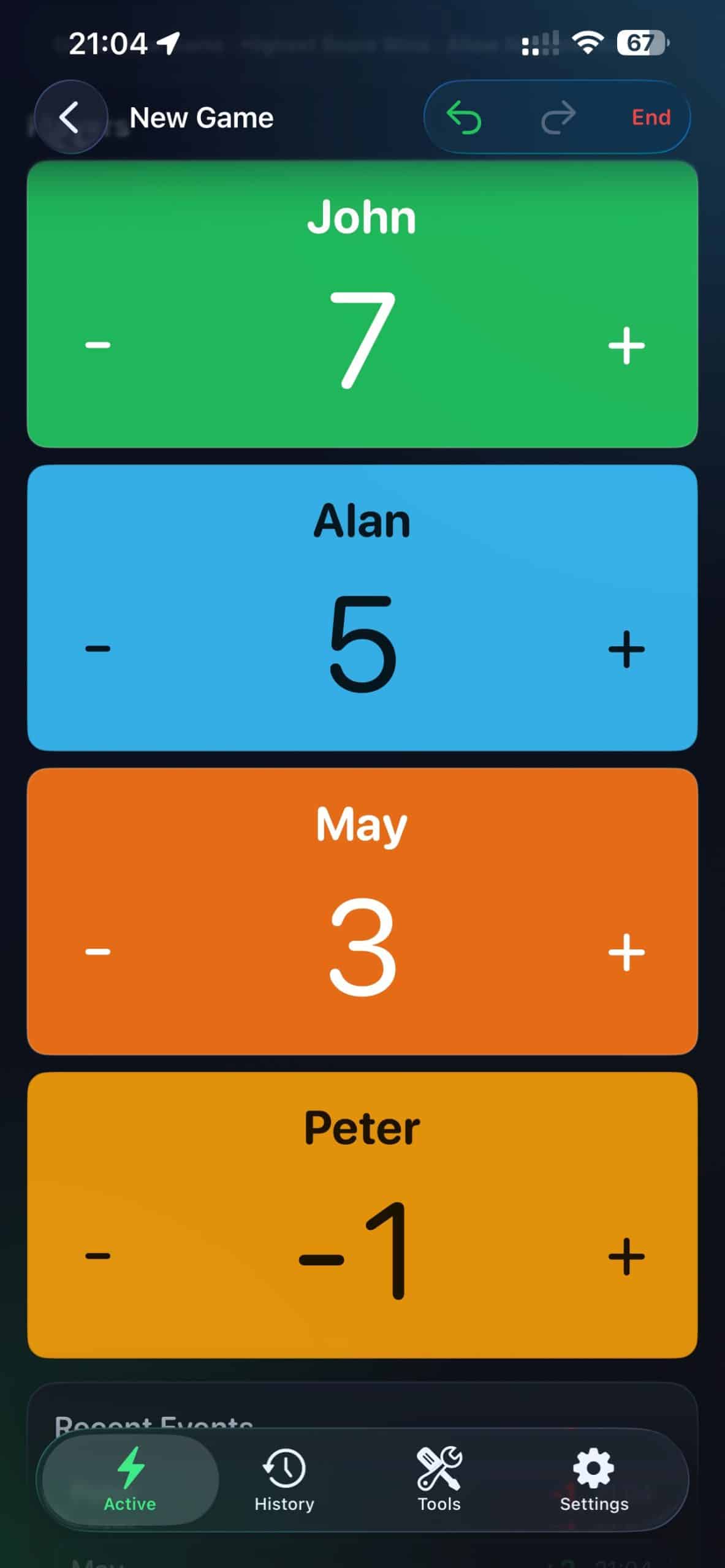Tap the back chevron next to New Game
This screenshot has width=725, height=1568.
pyautogui.click(x=69, y=118)
